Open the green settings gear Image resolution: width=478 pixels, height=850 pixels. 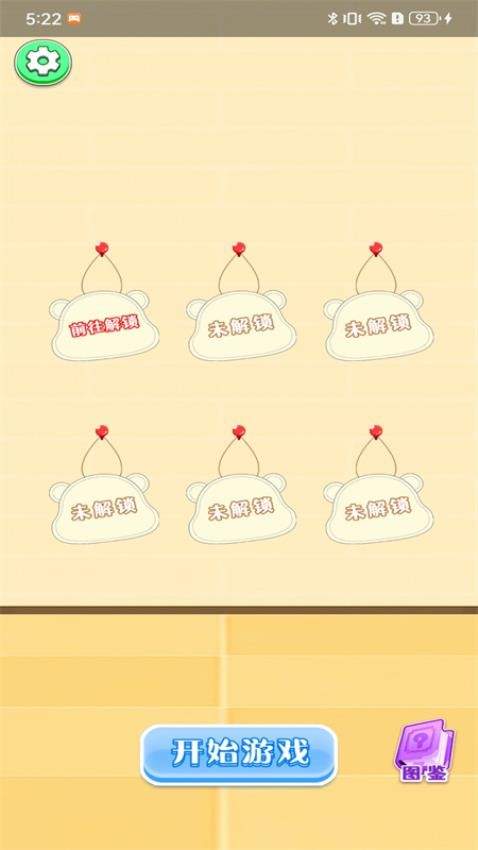[x=43, y=63]
